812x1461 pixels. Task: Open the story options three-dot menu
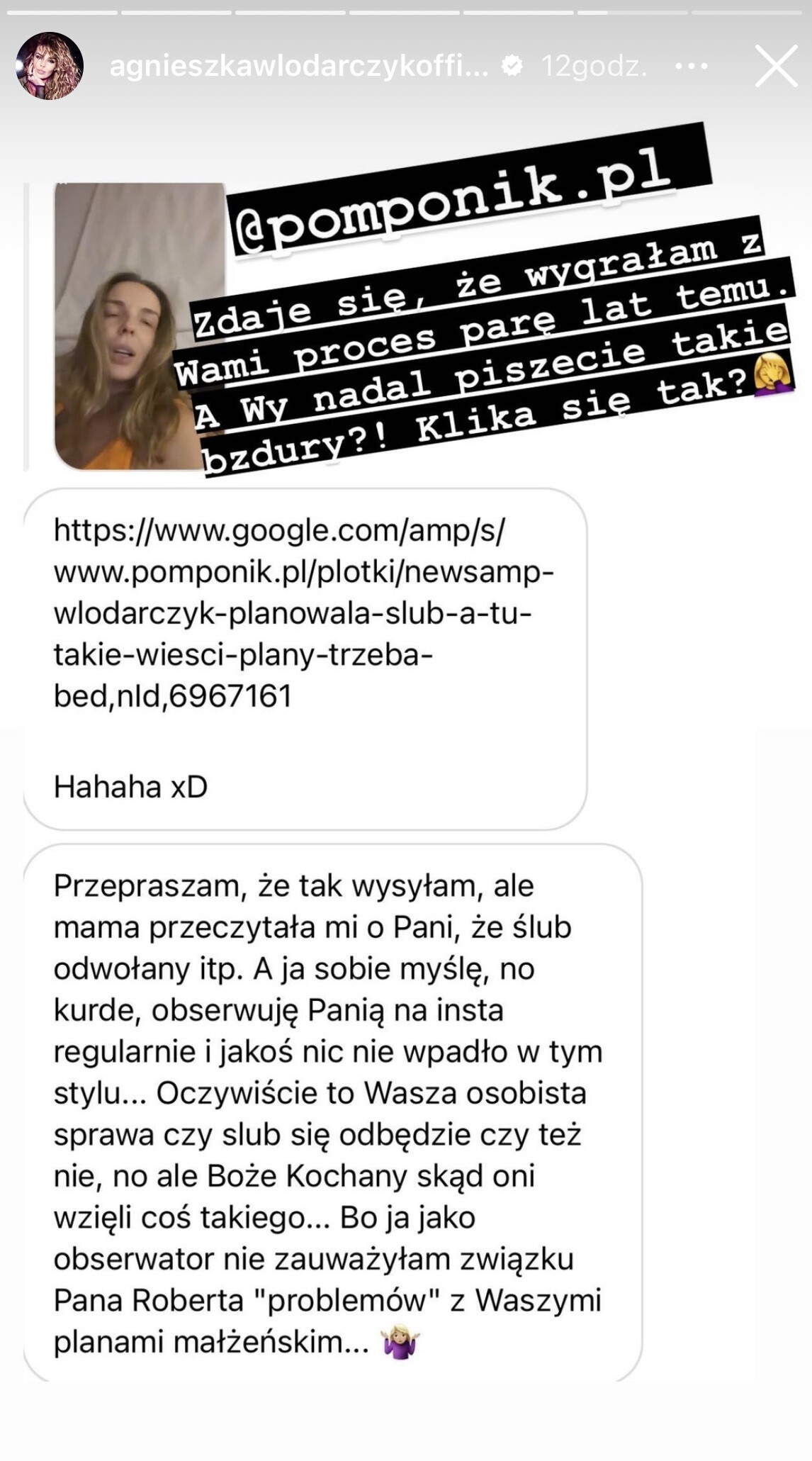click(691, 67)
